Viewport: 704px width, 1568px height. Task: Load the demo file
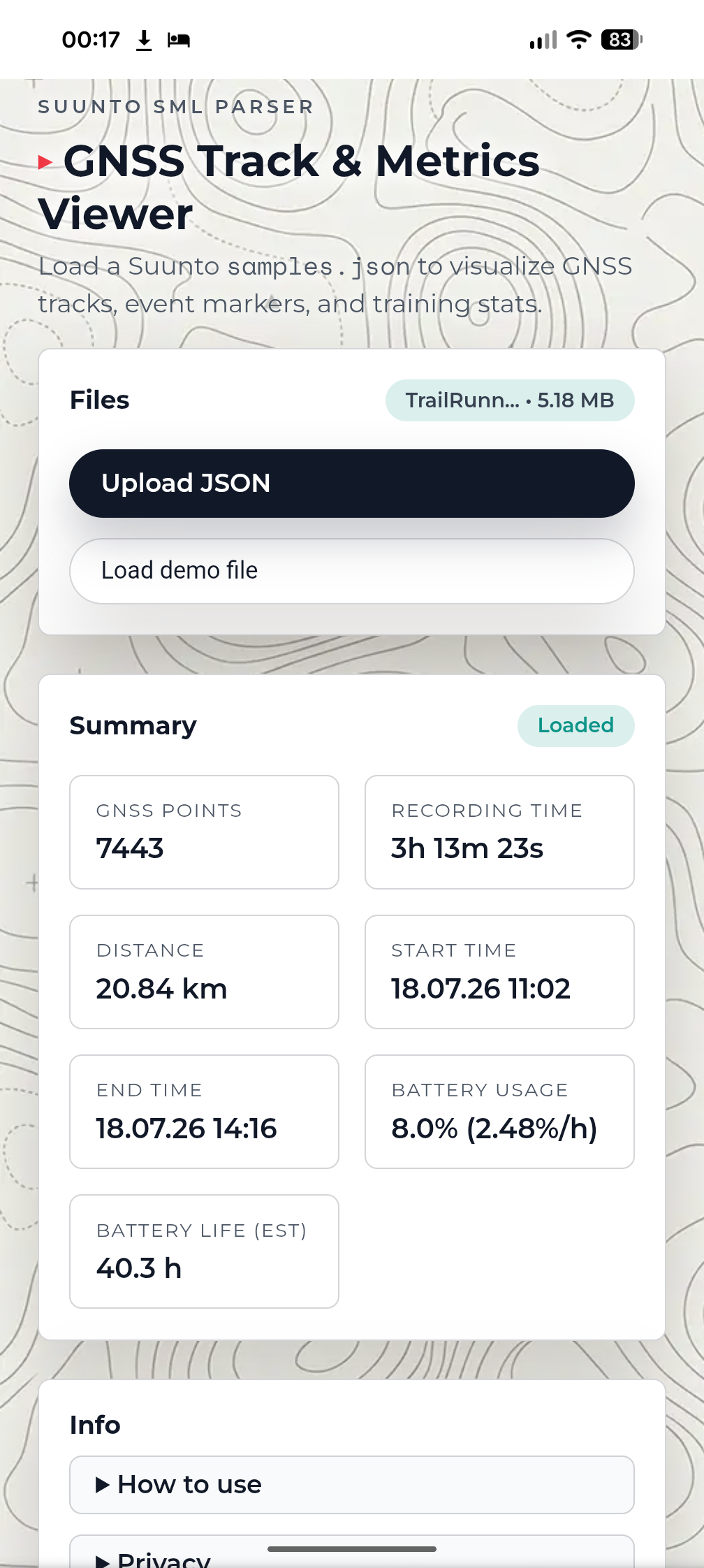coord(352,571)
